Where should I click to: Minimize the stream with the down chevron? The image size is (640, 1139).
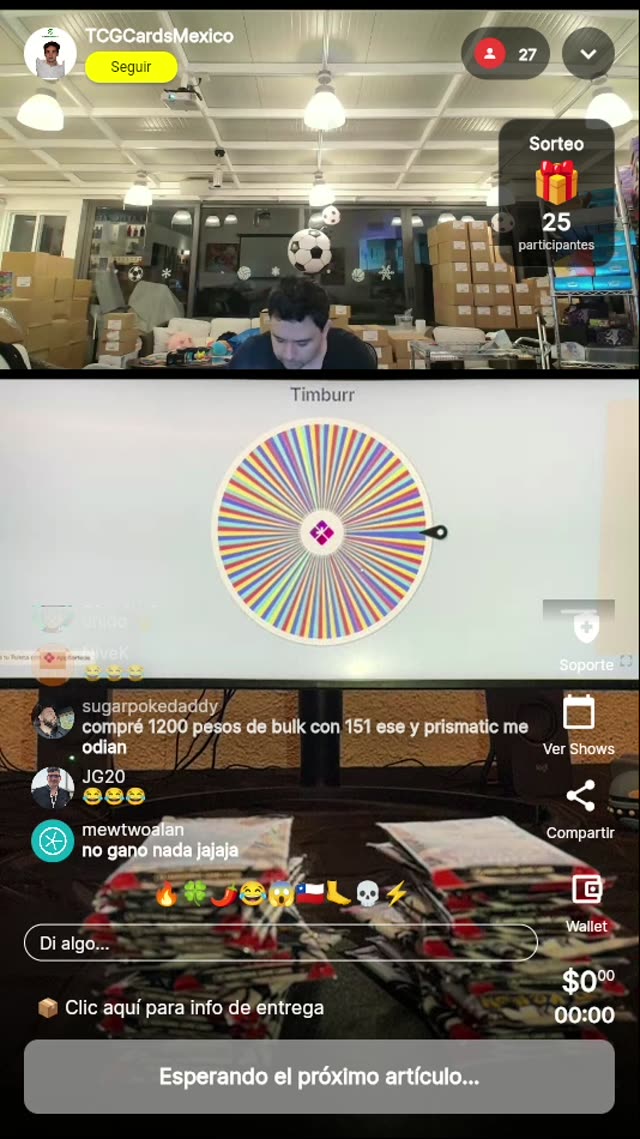pyautogui.click(x=588, y=54)
